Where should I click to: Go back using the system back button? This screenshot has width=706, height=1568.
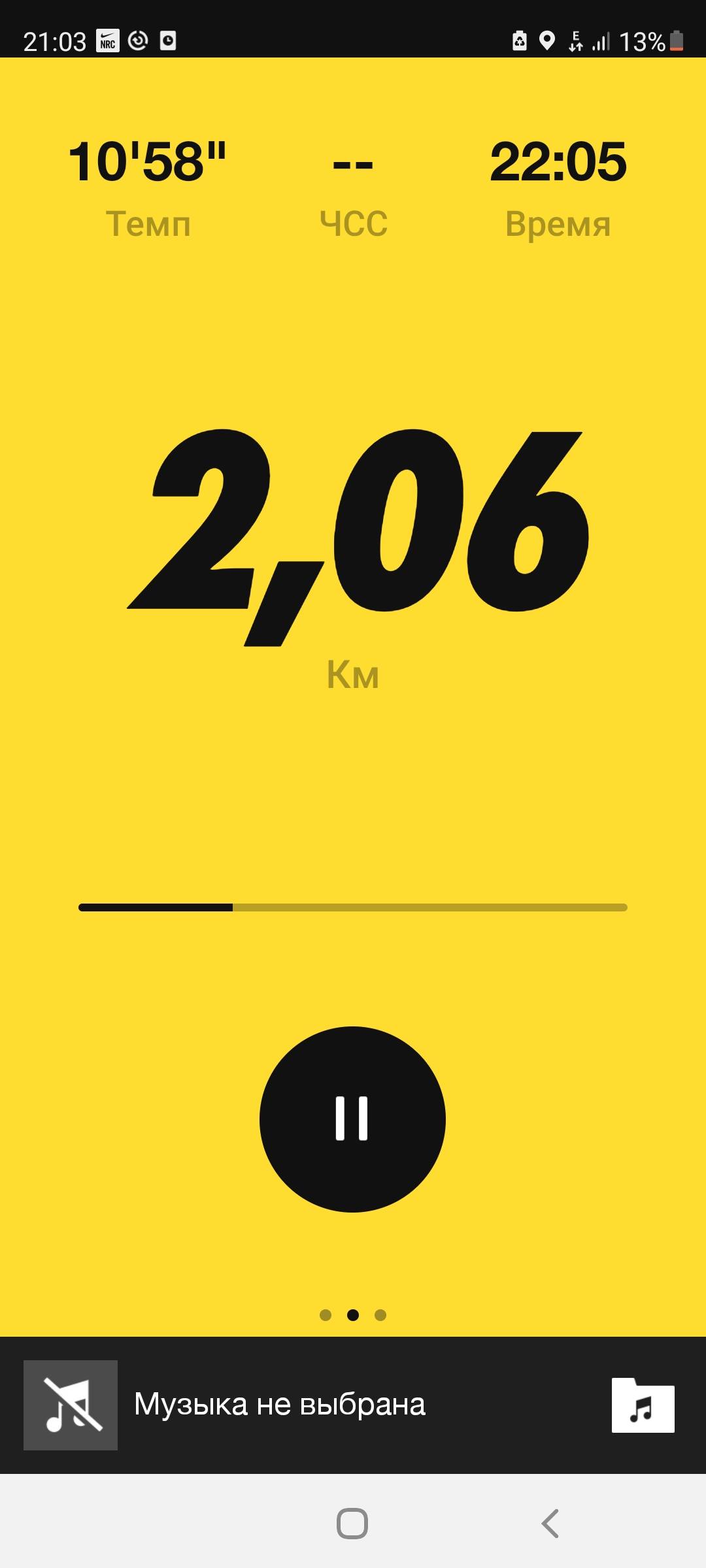[550, 1524]
